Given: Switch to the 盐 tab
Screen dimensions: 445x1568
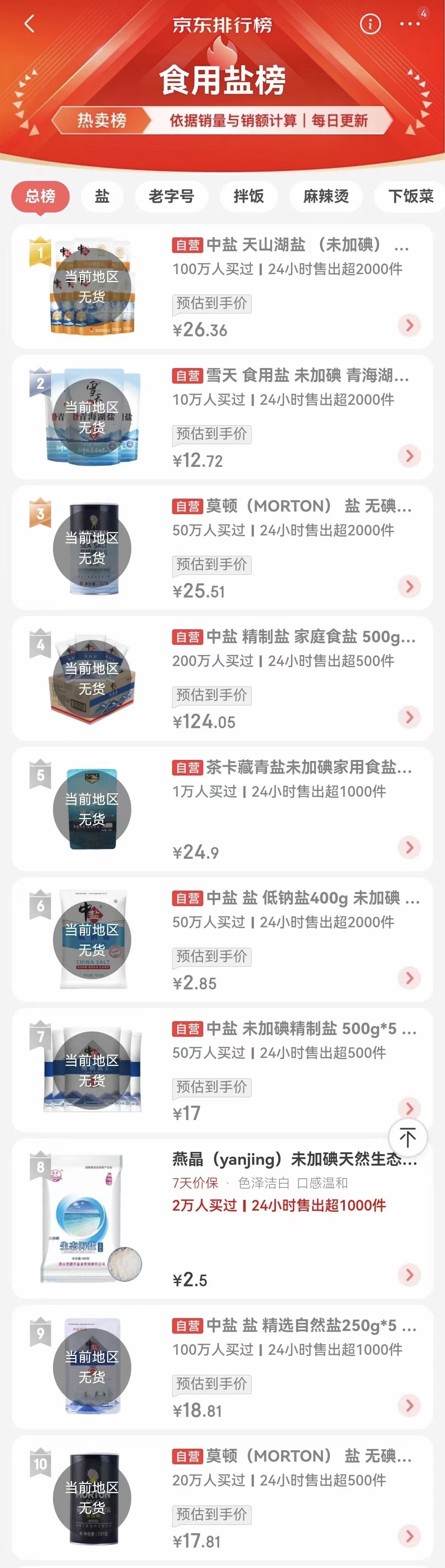Looking at the screenshot, I should point(102,197).
